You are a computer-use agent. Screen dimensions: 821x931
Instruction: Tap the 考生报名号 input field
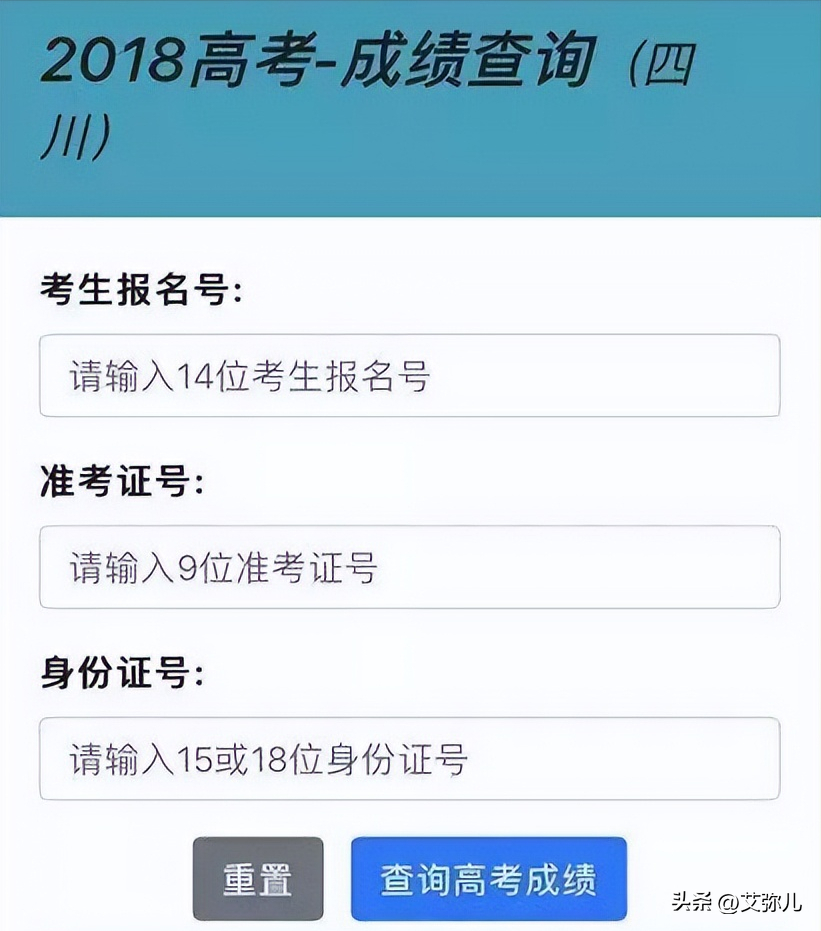(x=410, y=375)
